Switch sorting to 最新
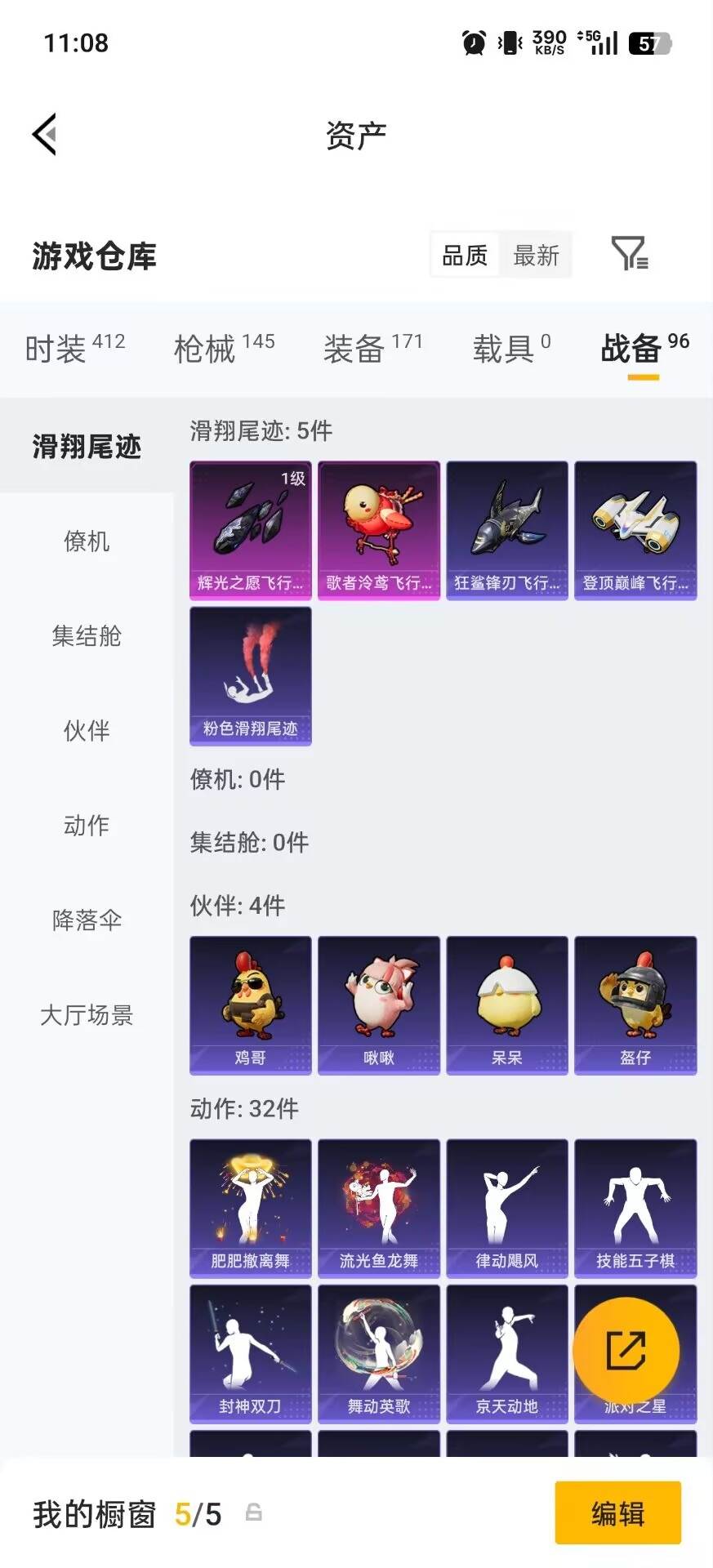 click(536, 256)
